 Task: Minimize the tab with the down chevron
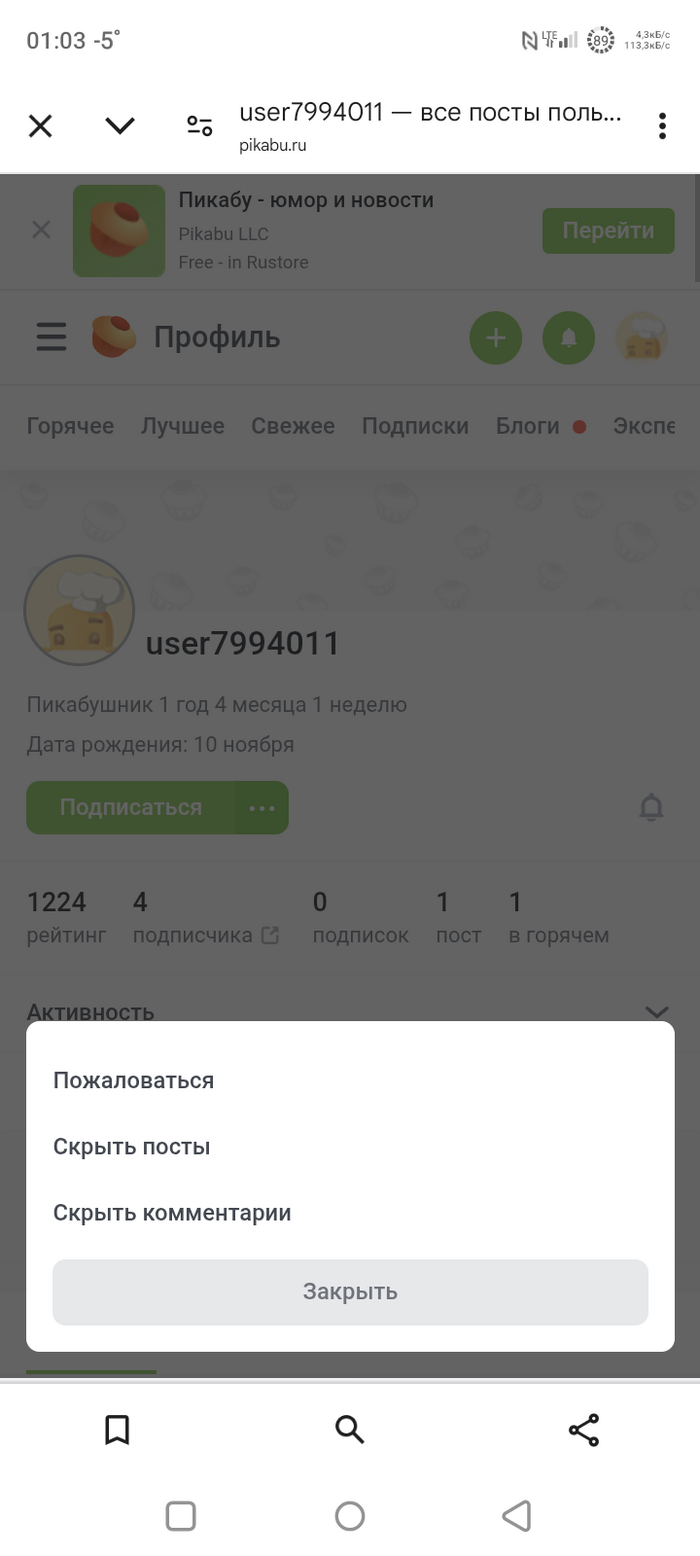point(120,126)
